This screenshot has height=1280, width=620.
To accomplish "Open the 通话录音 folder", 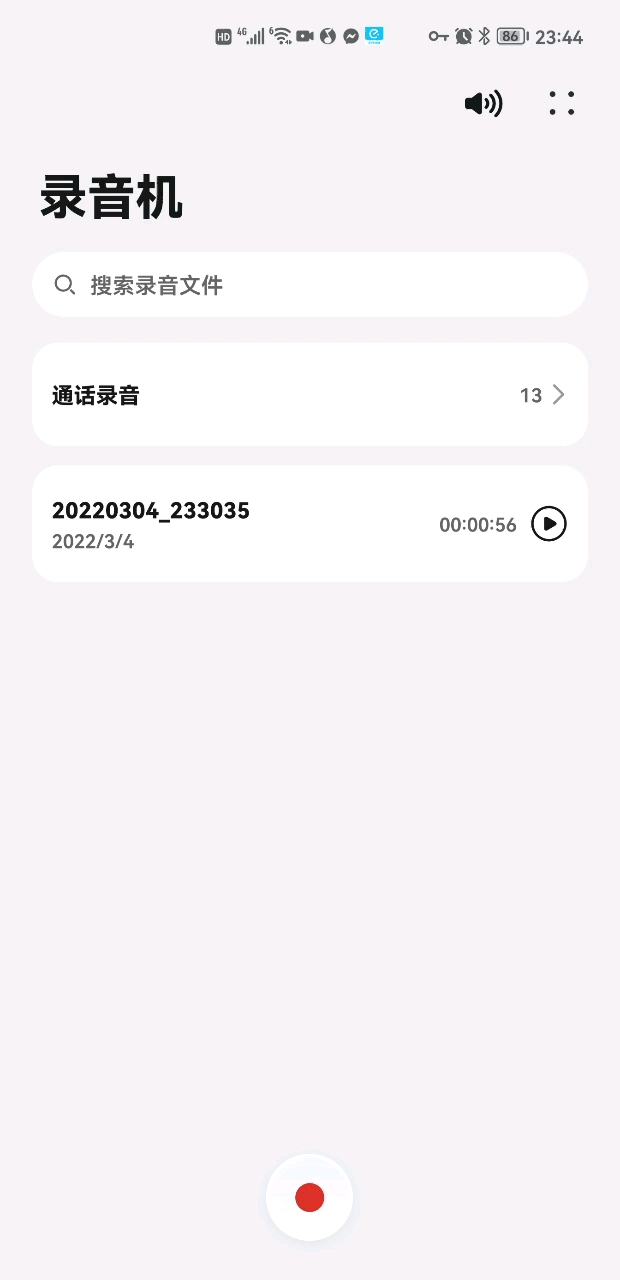I will pos(310,395).
